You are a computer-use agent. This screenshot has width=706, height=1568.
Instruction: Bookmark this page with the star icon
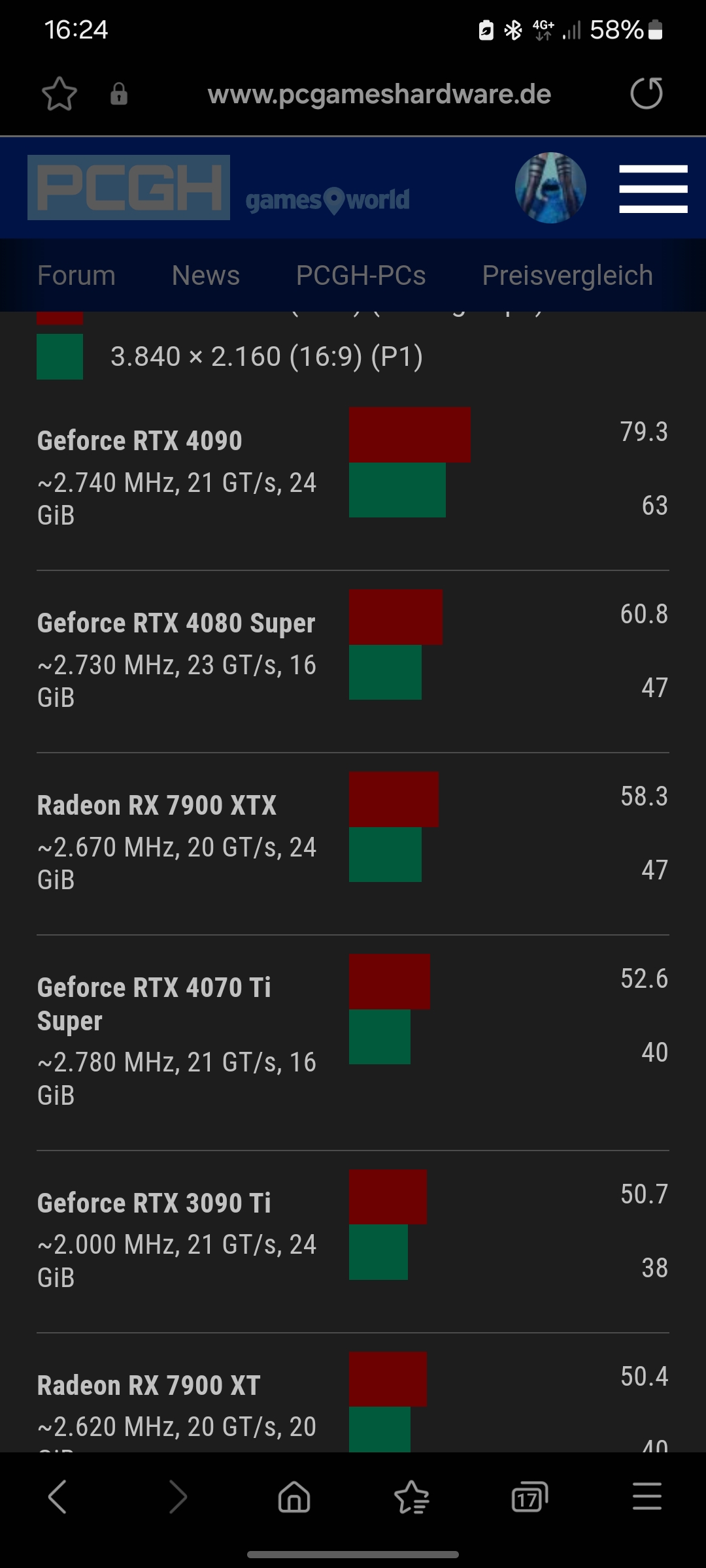pos(59,94)
